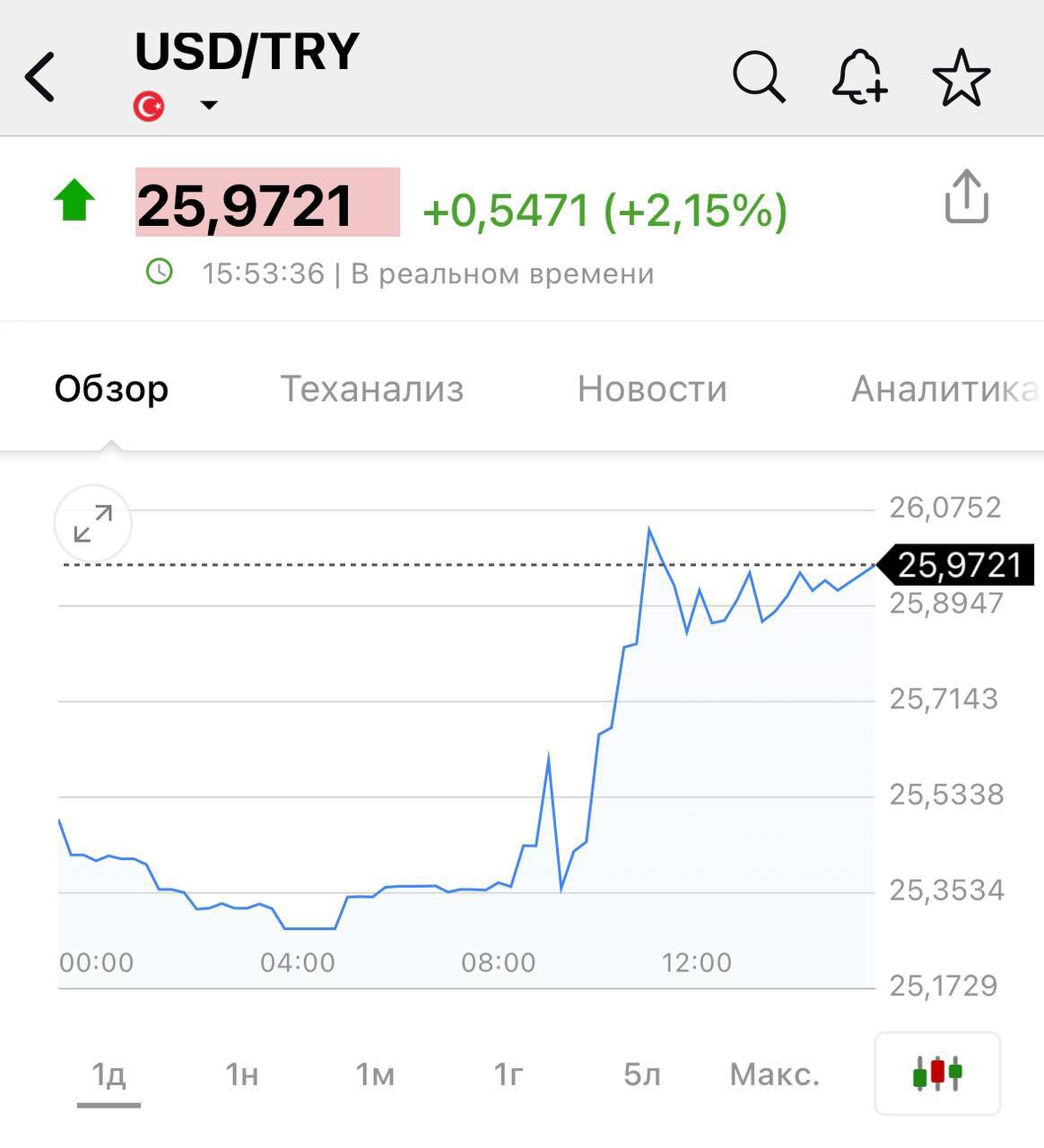The height and width of the screenshot is (1148, 1044).
Task: Select the 1г chart range
Action: pyautogui.click(x=509, y=1074)
